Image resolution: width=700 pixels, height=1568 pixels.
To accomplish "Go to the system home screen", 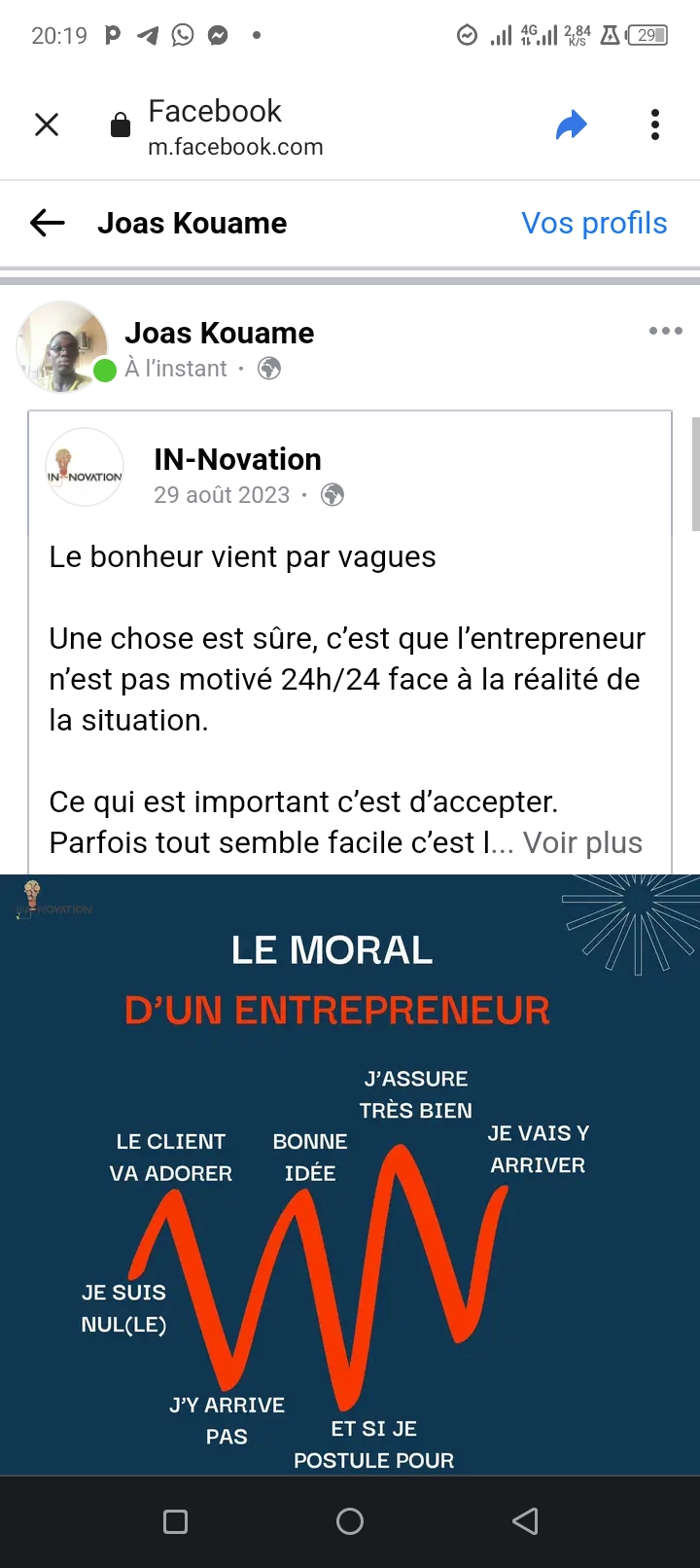I will (350, 1521).
